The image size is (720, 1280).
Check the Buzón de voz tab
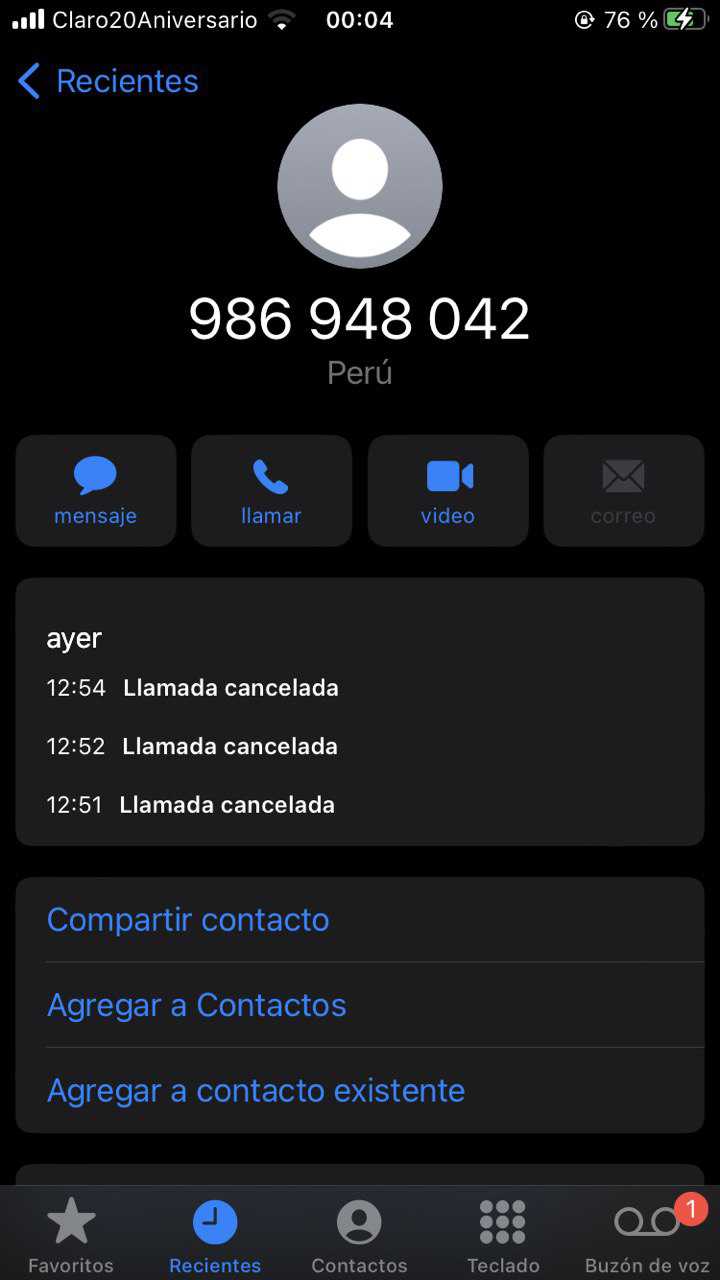point(647,1235)
